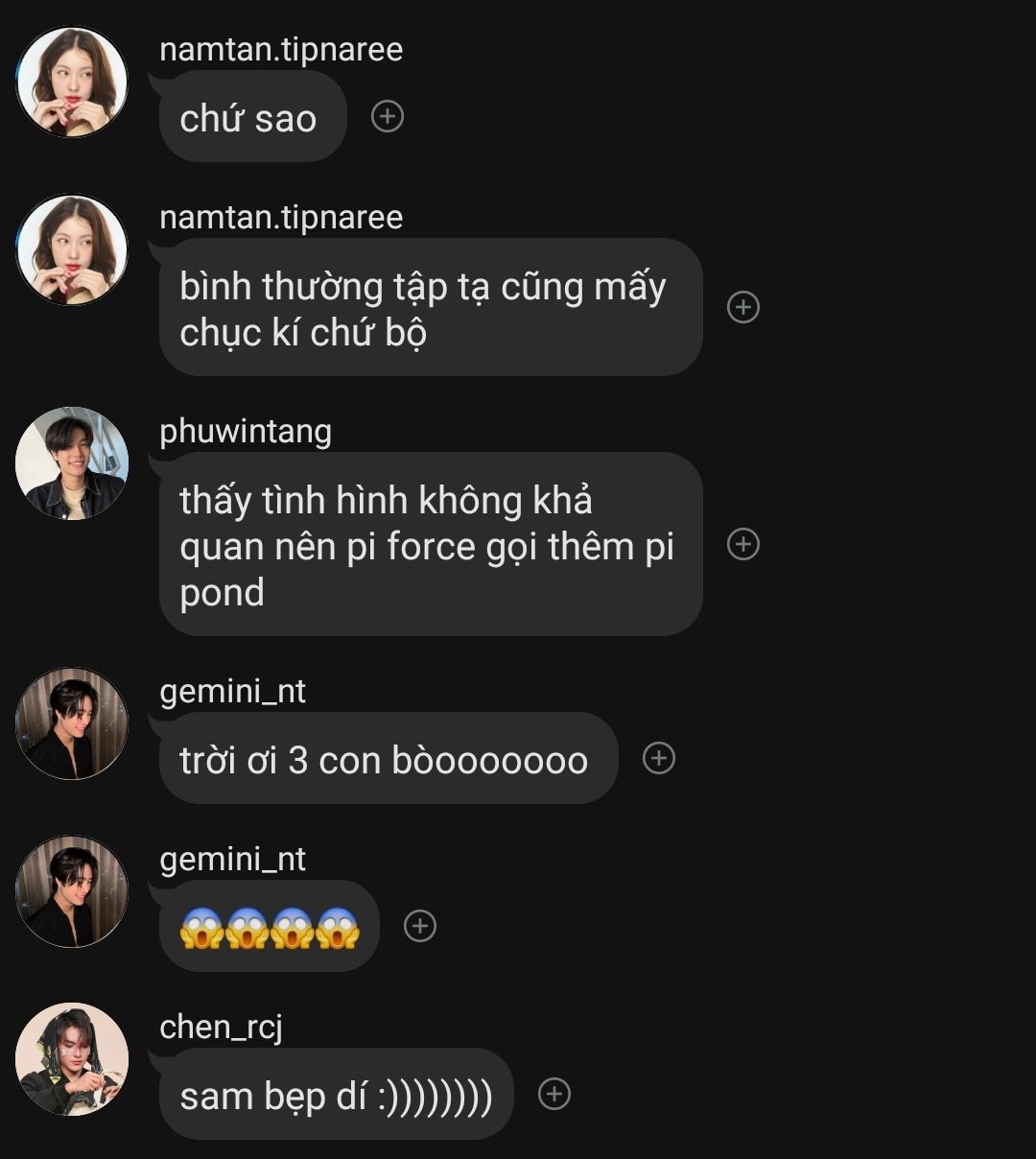Screen dimensions: 1036x1159
Task: React to the "trời ơi 3 con bò" message
Action: 658,758
